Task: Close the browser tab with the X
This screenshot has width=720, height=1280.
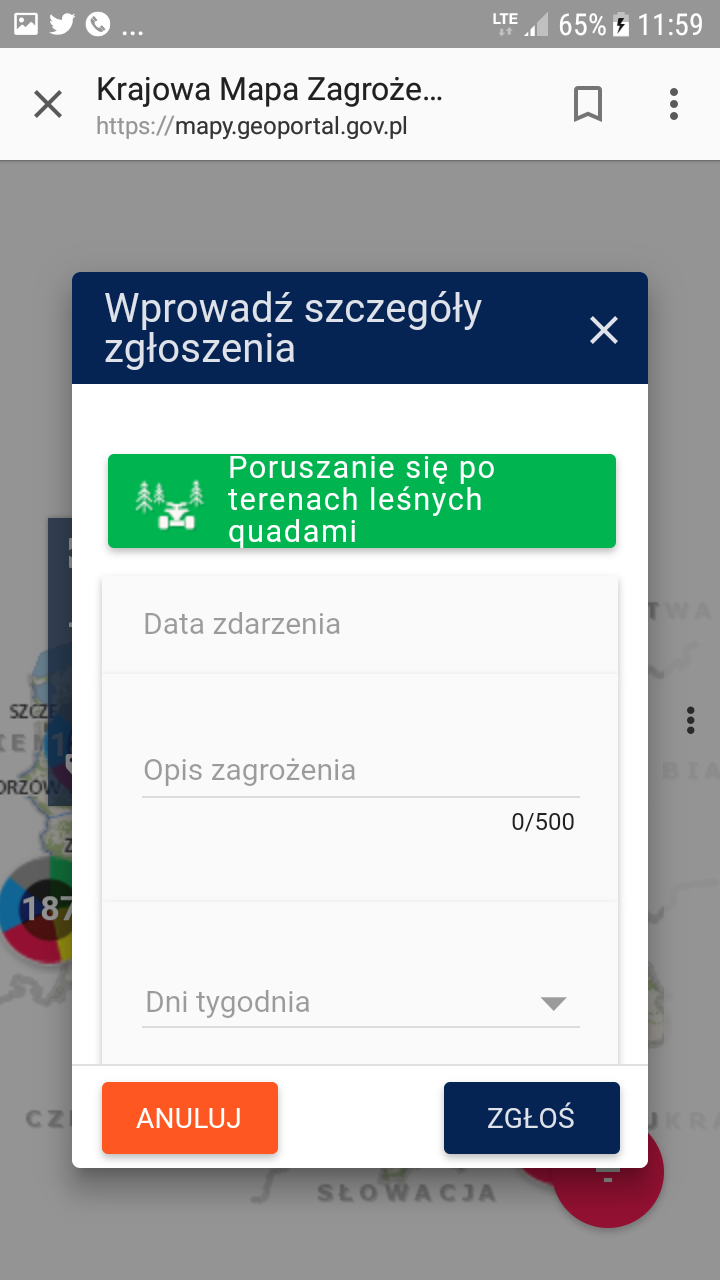Action: (48, 104)
